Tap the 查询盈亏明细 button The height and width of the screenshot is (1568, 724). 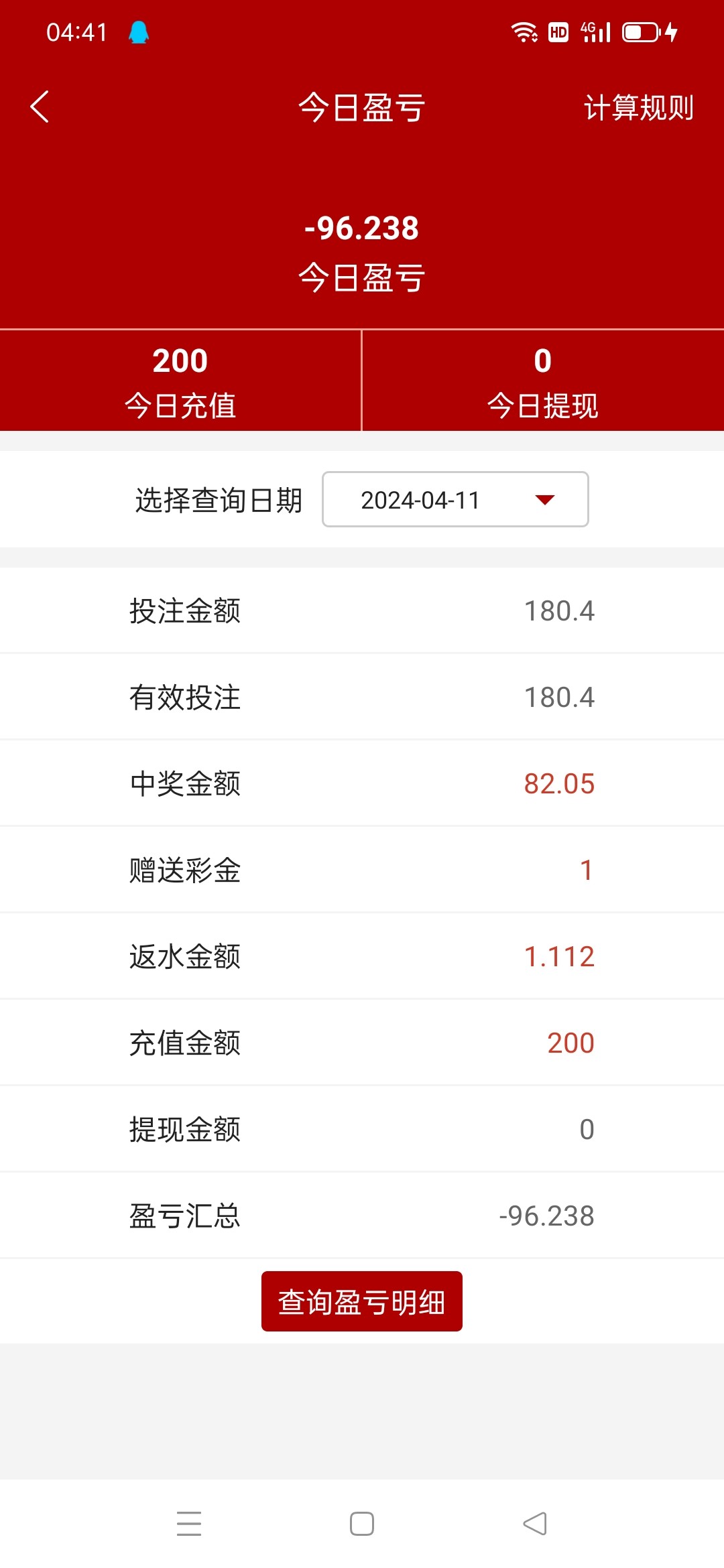(x=361, y=1301)
